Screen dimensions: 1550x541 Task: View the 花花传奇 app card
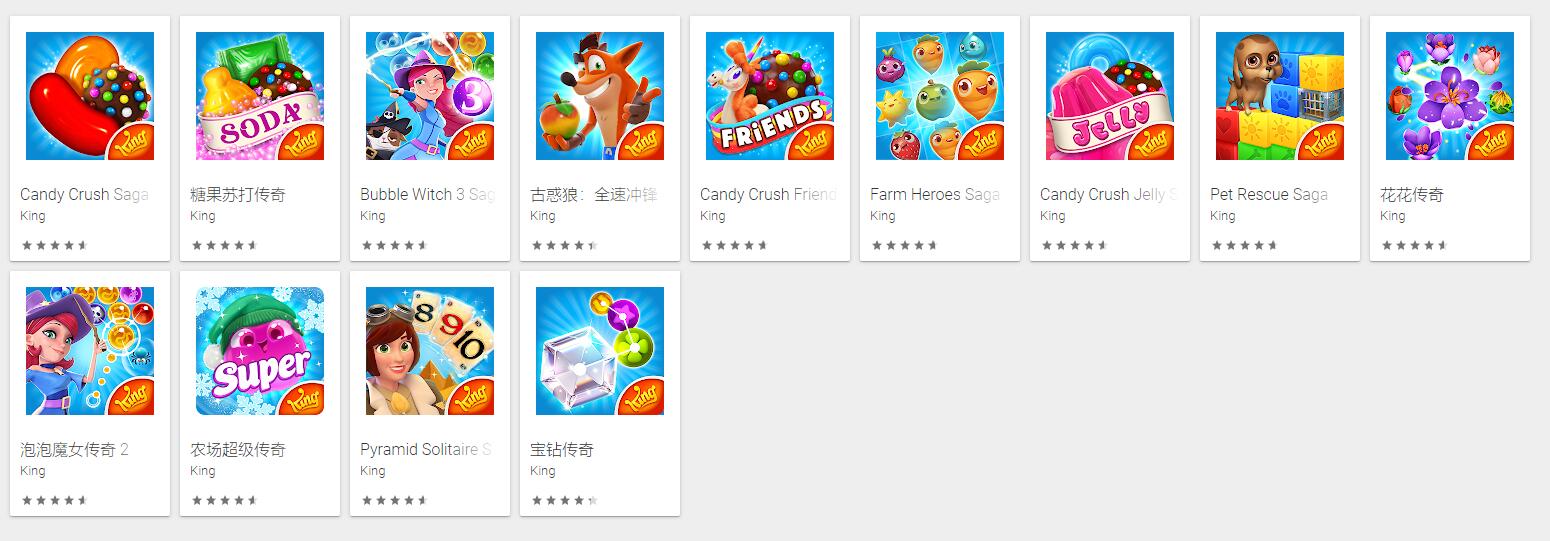(x=1450, y=97)
